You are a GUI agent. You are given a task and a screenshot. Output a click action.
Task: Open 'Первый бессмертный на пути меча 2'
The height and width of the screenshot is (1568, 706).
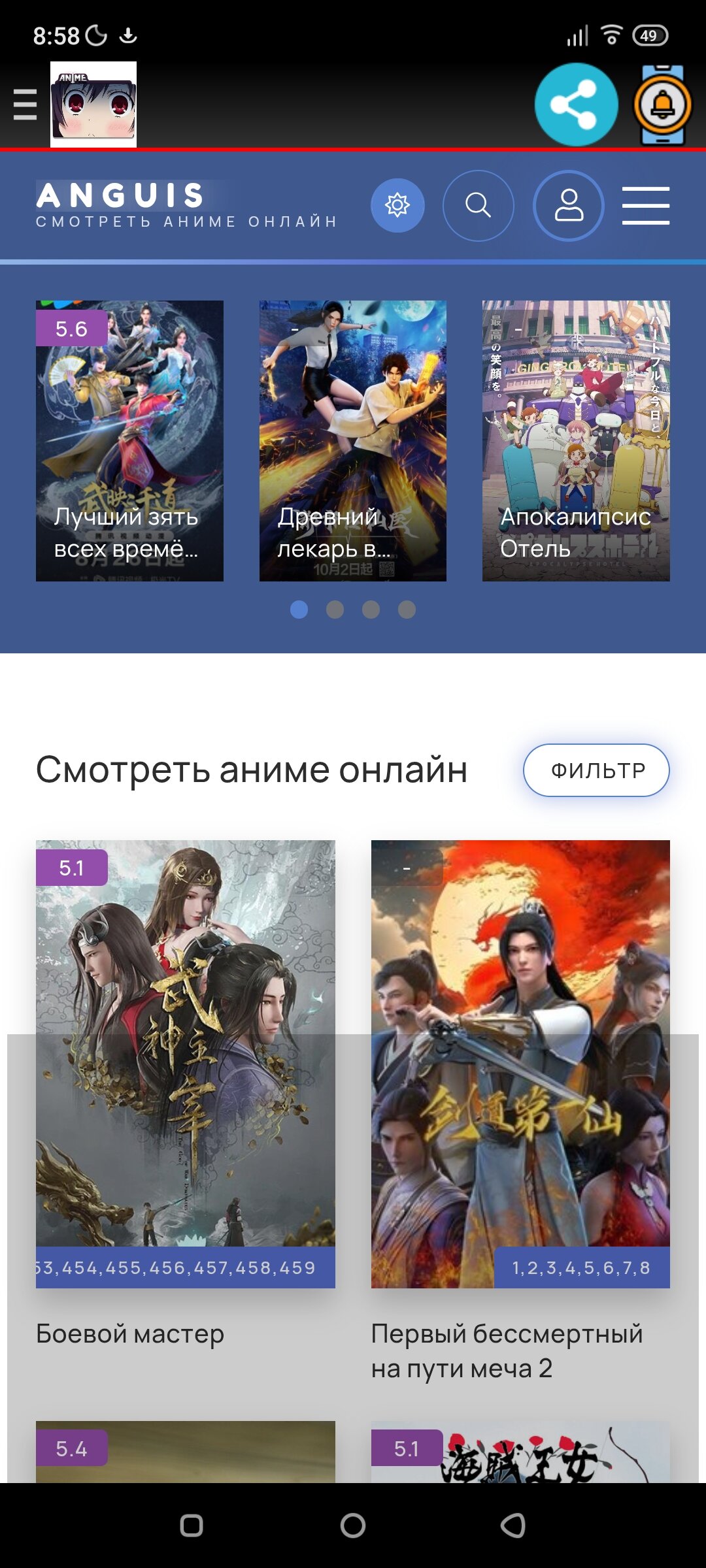pyautogui.click(x=520, y=1111)
